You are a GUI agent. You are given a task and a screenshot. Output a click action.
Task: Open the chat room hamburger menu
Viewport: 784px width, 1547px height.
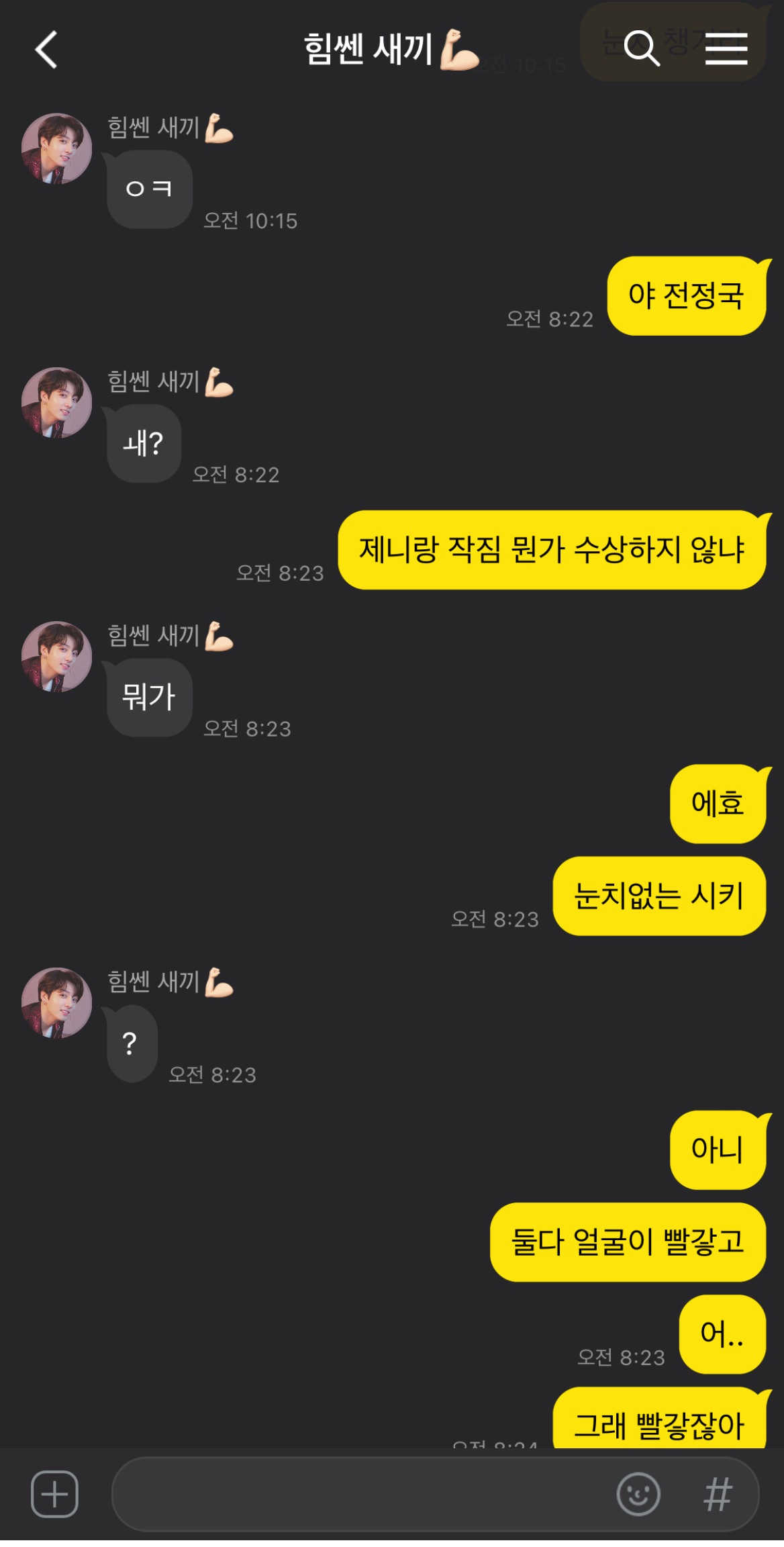point(726,49)
